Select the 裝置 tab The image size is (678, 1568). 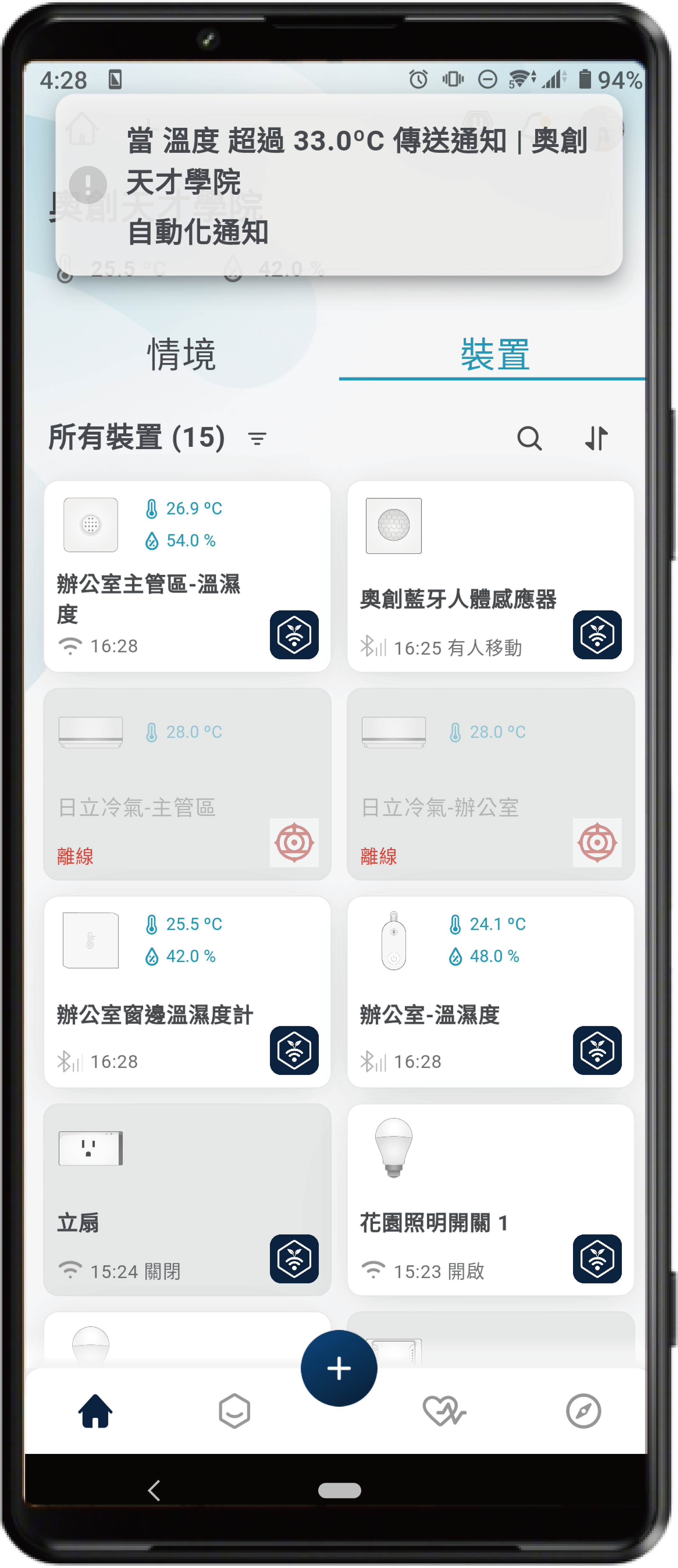tap(494, 354)
